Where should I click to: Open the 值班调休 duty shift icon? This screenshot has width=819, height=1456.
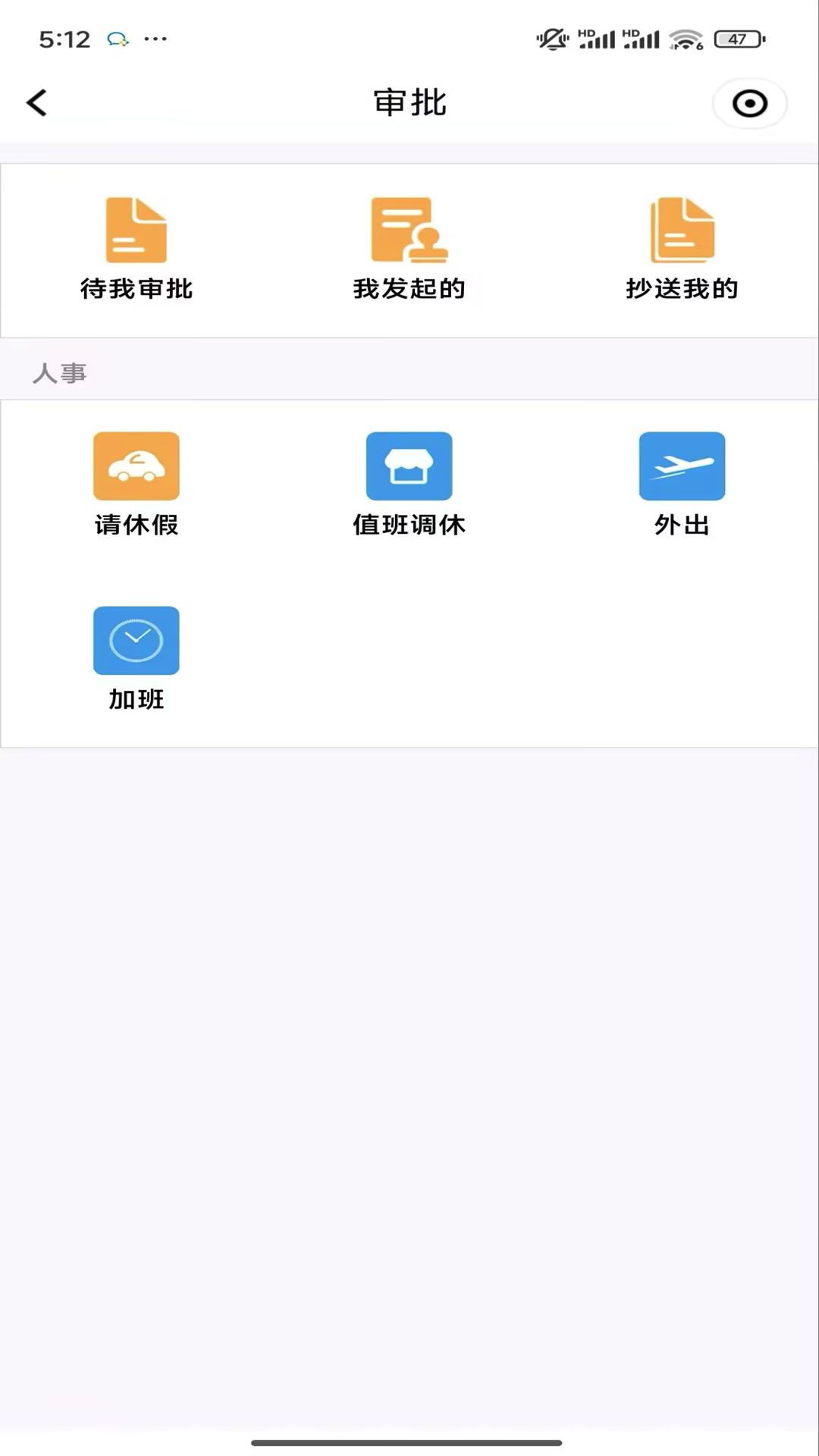(409, 466)
